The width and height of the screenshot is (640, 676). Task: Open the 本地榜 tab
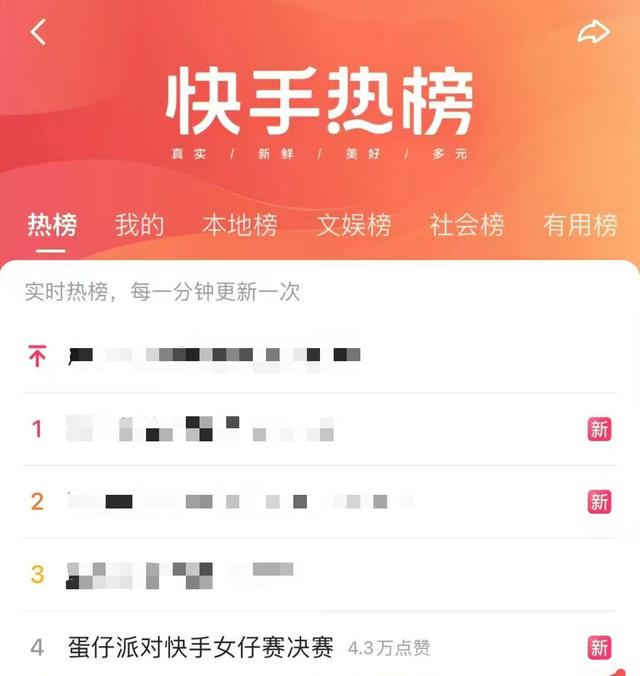(239, 225)
